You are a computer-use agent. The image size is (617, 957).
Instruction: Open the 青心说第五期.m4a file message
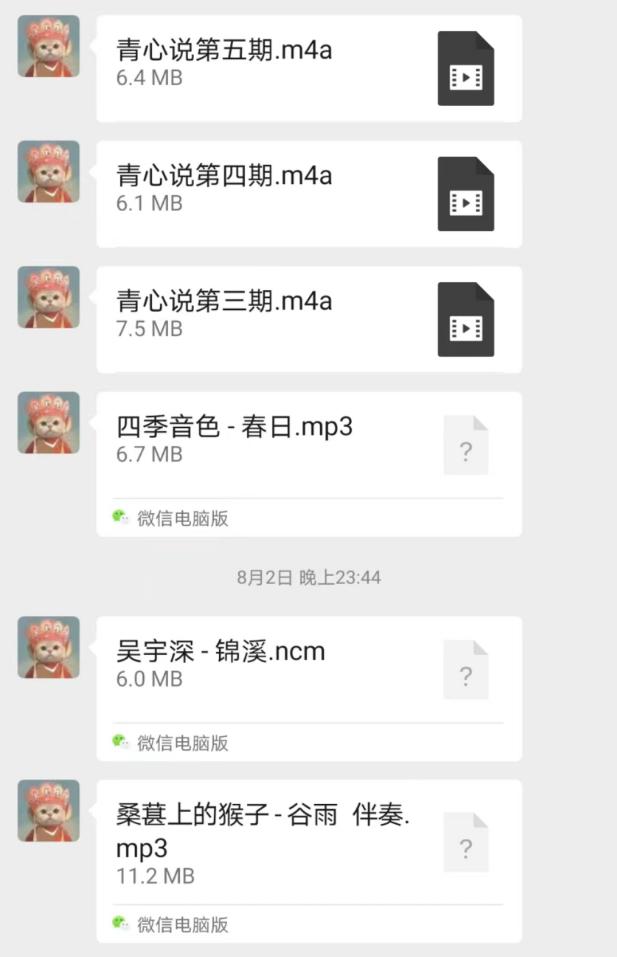coord(308,68)
